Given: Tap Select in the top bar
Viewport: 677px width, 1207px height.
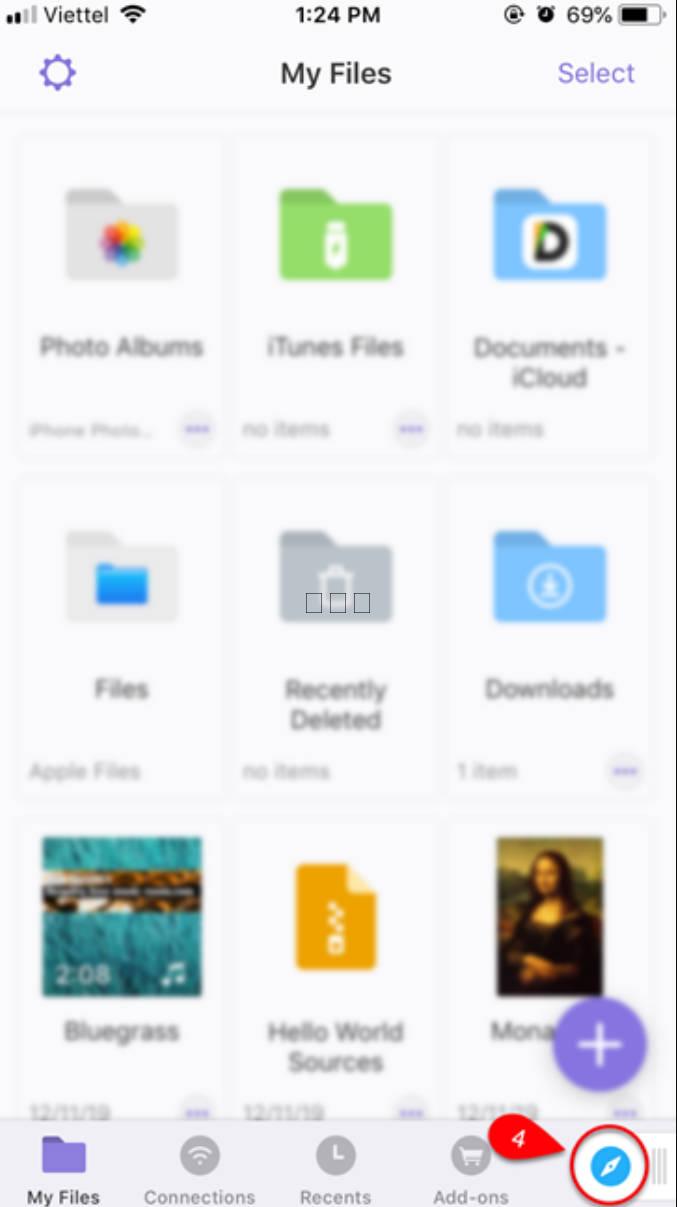Looking at the screenshot, I should 596,73.
